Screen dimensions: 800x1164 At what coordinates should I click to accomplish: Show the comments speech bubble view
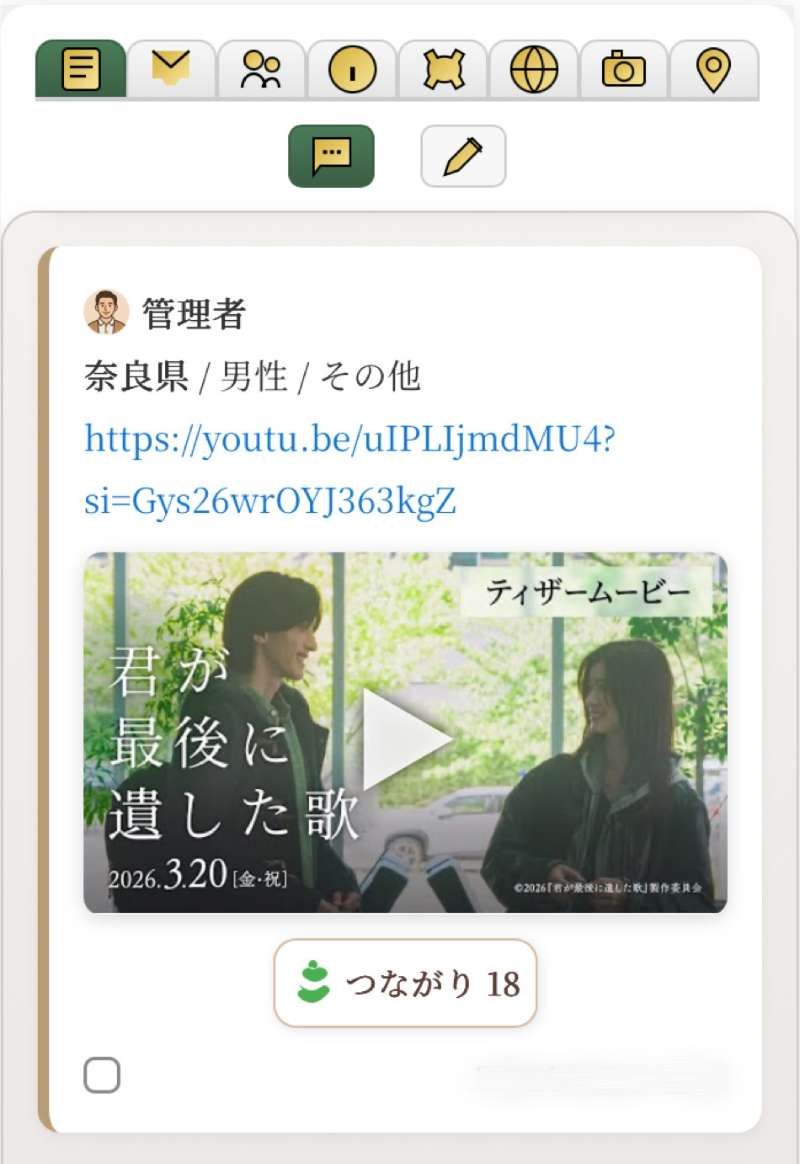(x=331, y=156)
